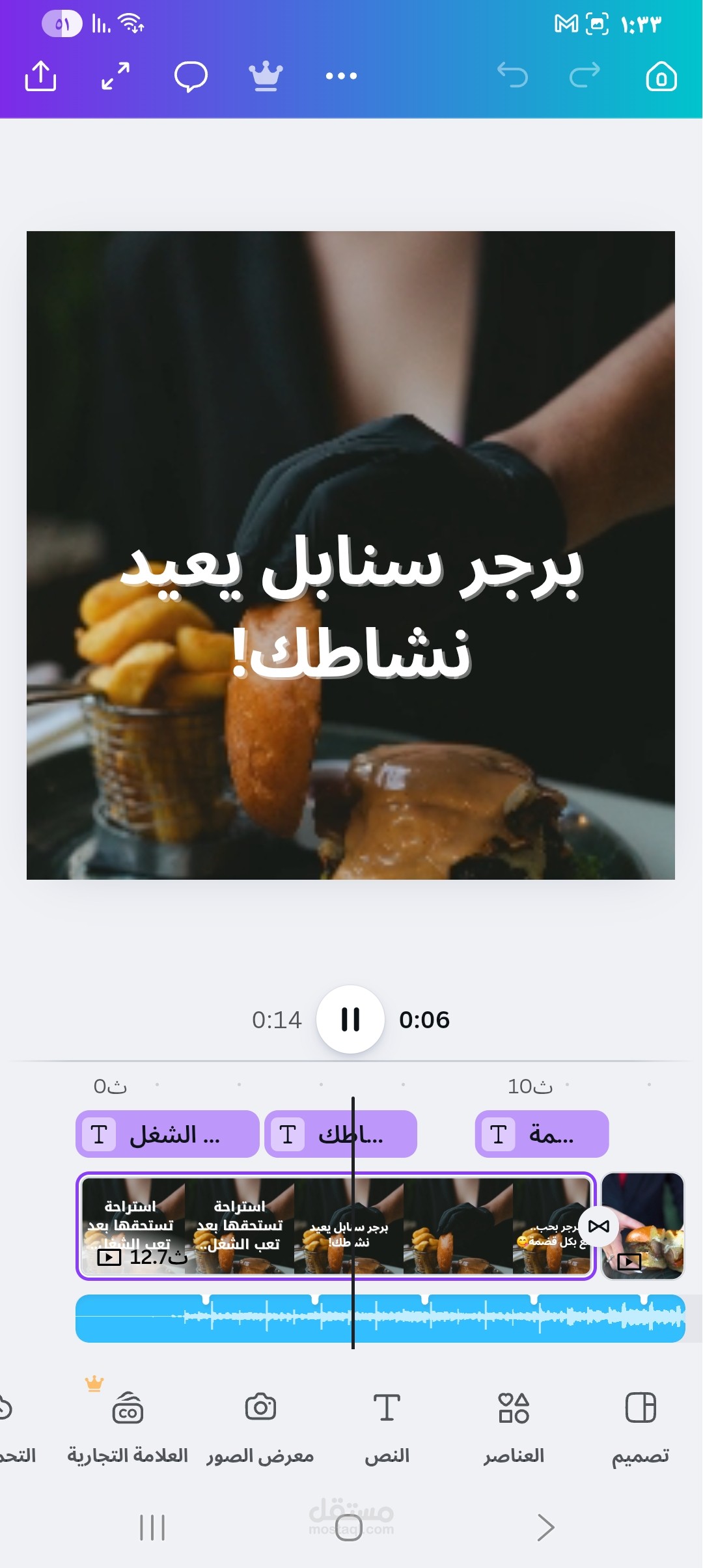Select the third text clip ending in ـمة
This screenshot has height=1568, width=703.
[x=542, y=1134]
